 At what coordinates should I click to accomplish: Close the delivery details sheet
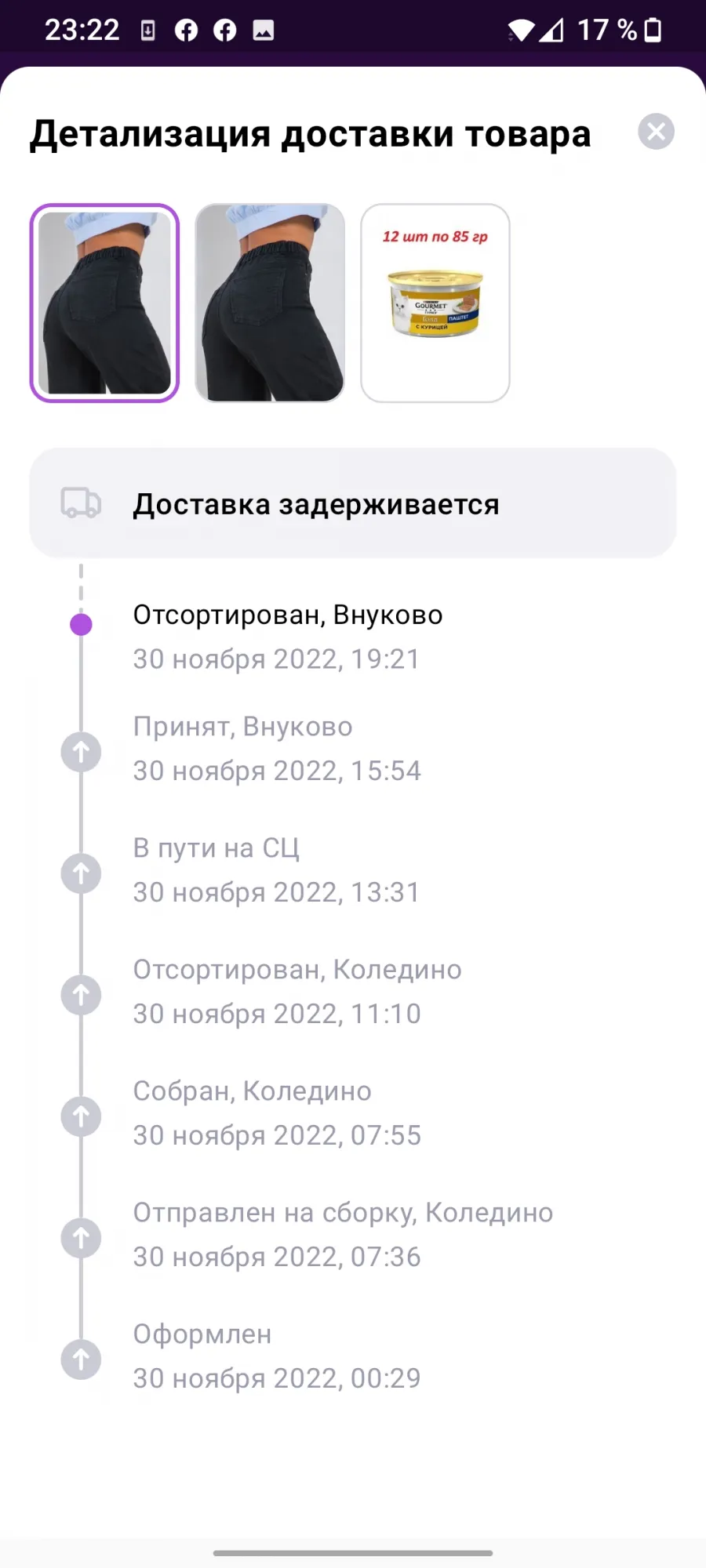[x=657, y=132]
